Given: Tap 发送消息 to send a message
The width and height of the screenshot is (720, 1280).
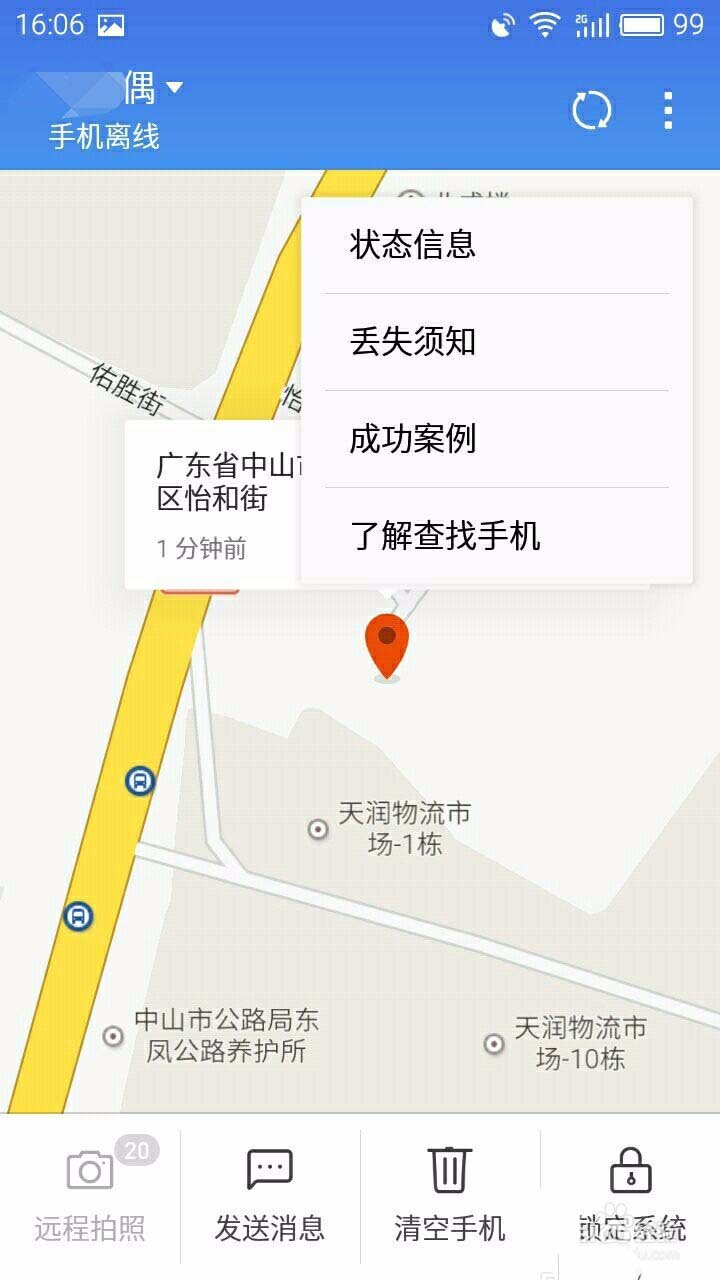Looking at the screenshot, I should point(270,1196).
